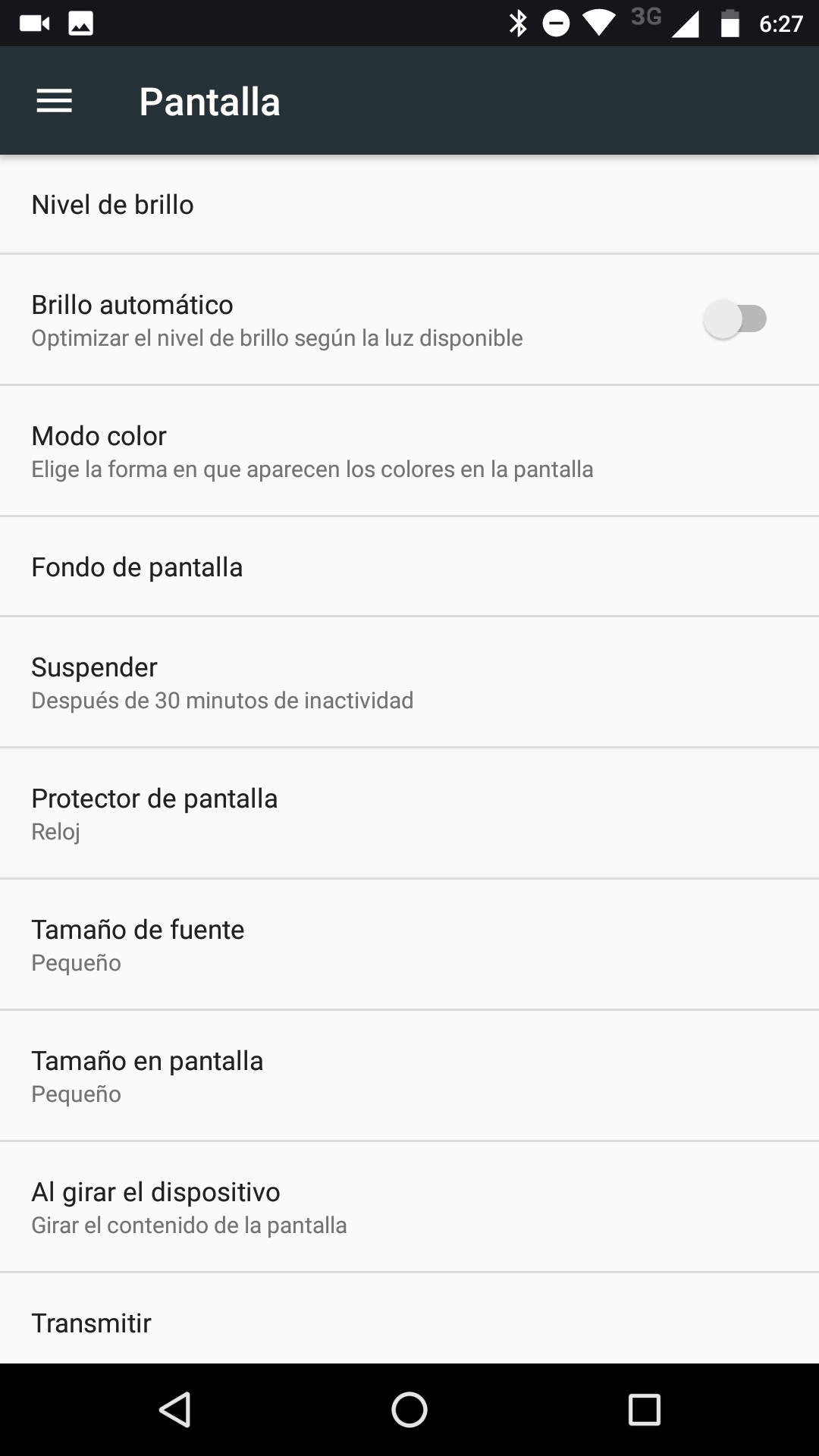Open Nivel de brillo setting
Image resolution: width=819 pixels, height=1456 pixels.
pos(409,205)
